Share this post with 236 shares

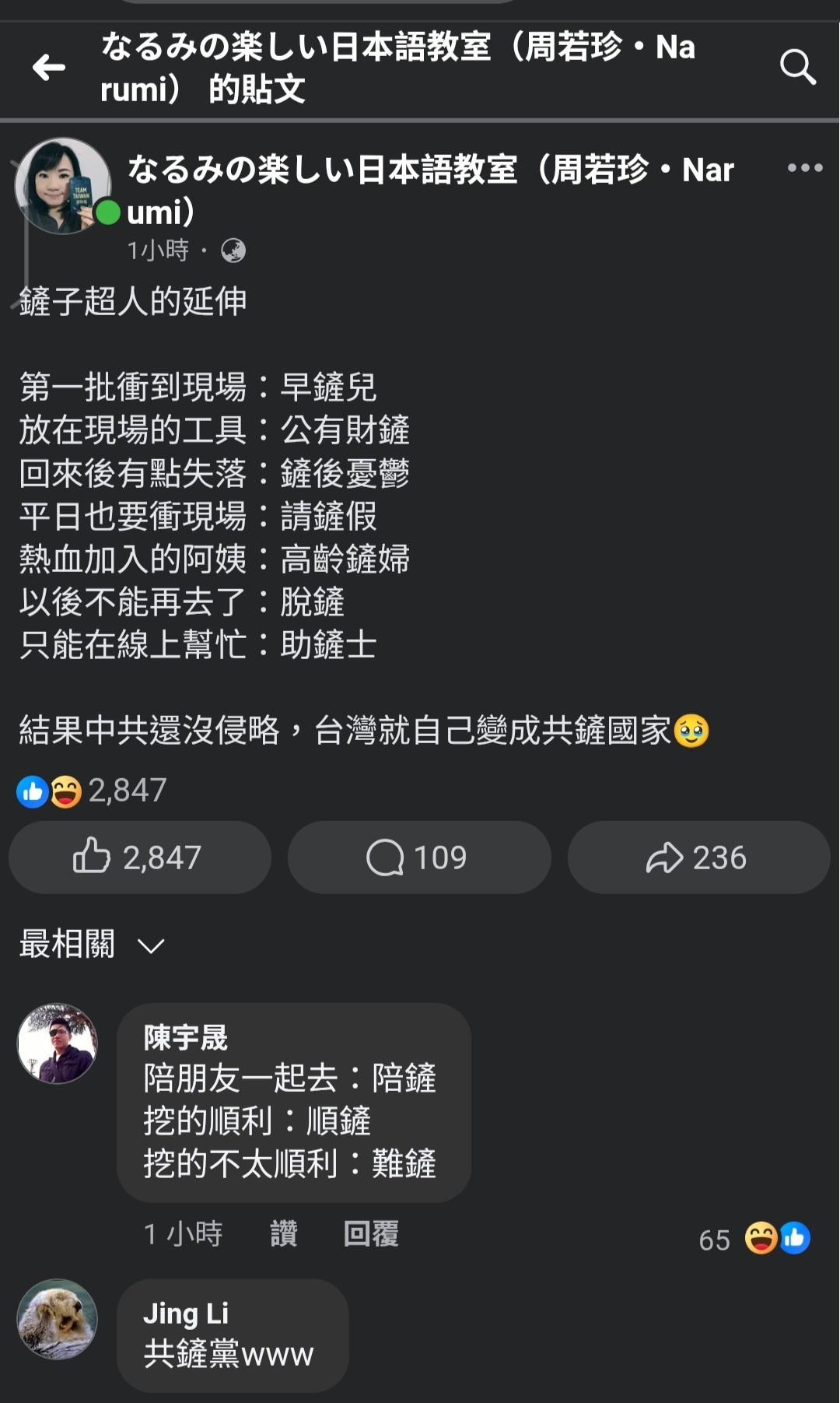point(698,858)
